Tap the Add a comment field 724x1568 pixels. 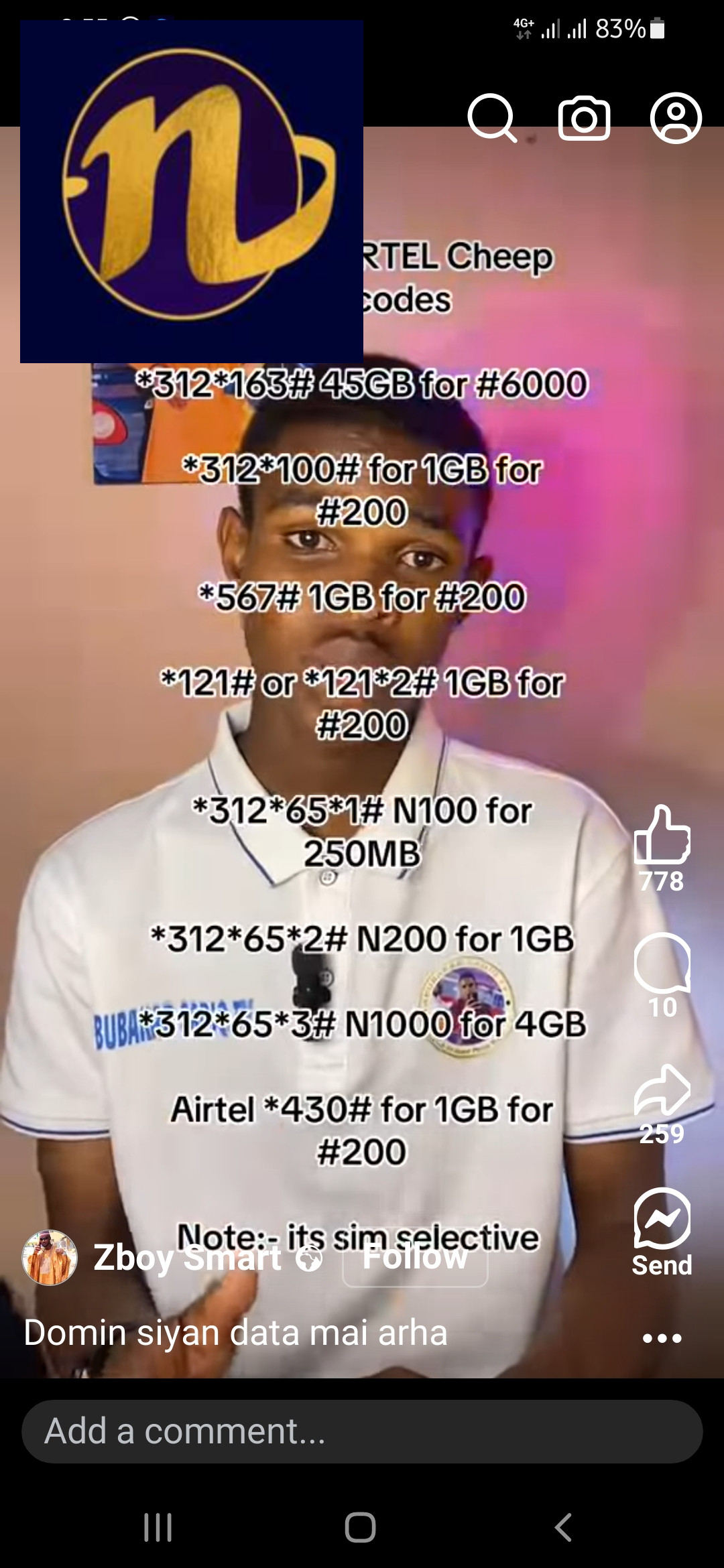[x=362, y=1431]
